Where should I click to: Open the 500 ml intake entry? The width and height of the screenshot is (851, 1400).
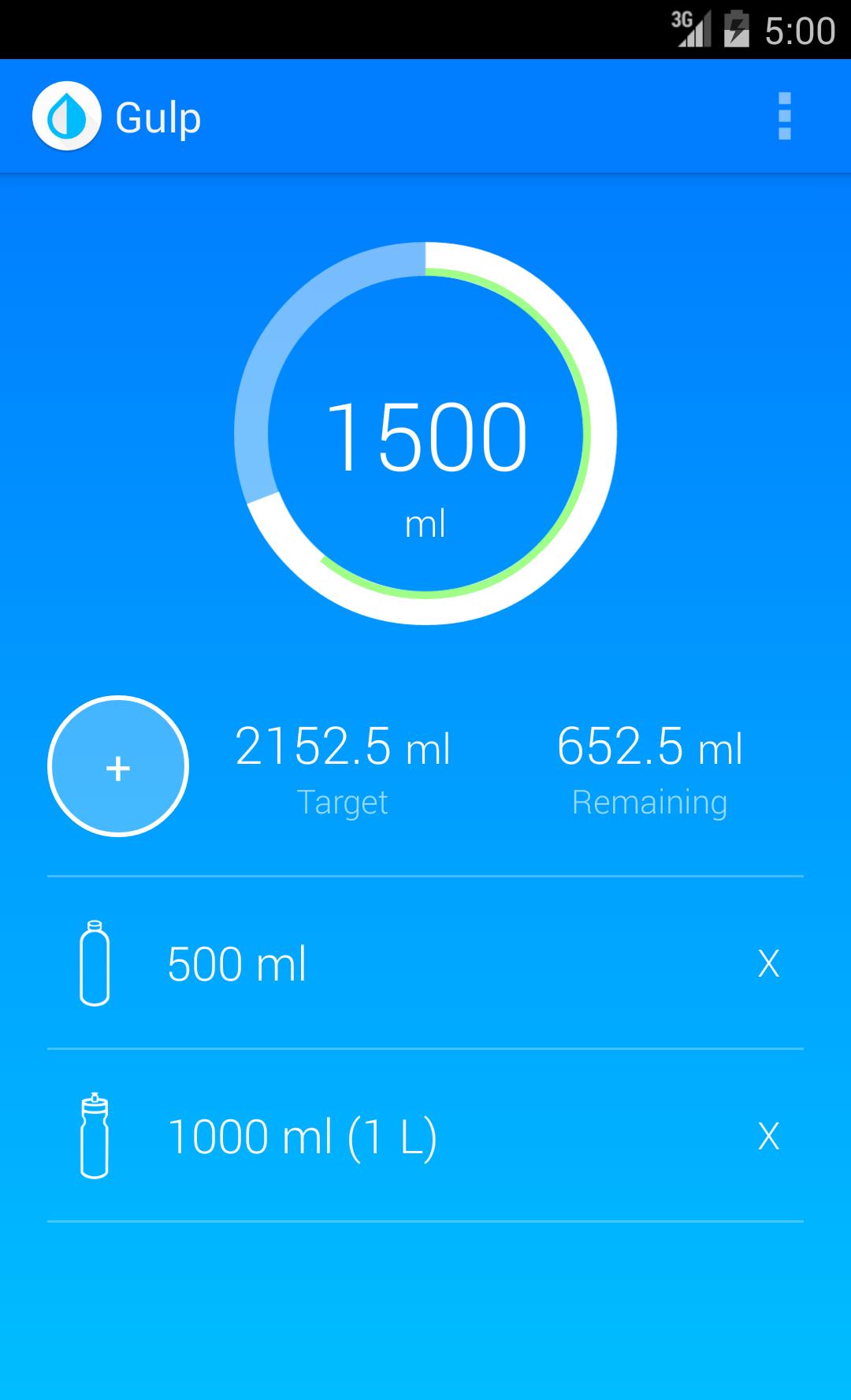pos(236,963)
